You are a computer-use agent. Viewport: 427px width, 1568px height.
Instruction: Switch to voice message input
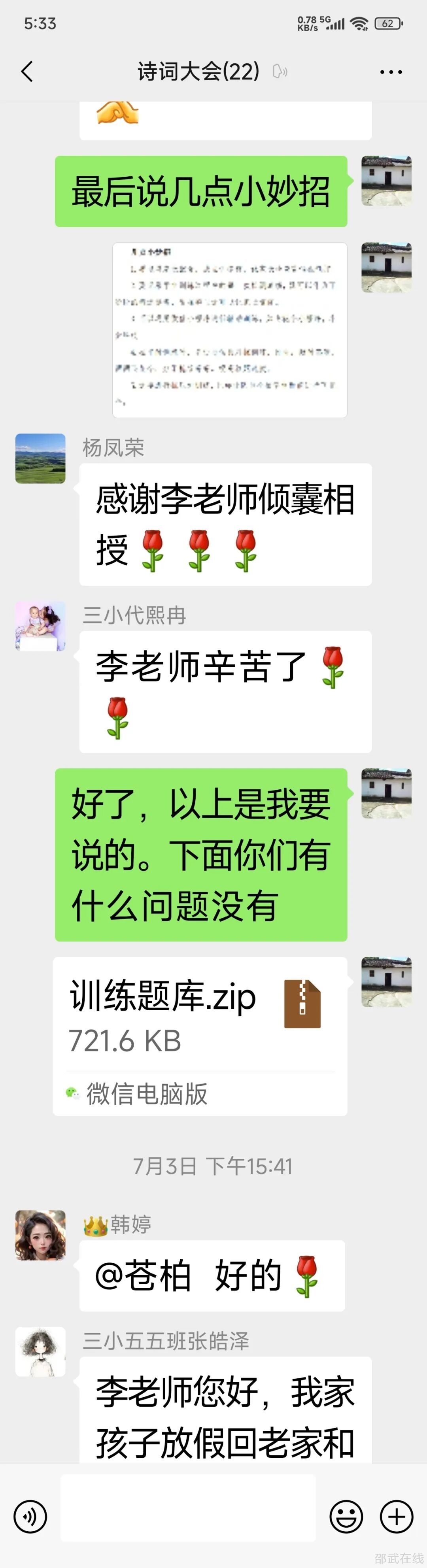click(x=30, y=1516)
